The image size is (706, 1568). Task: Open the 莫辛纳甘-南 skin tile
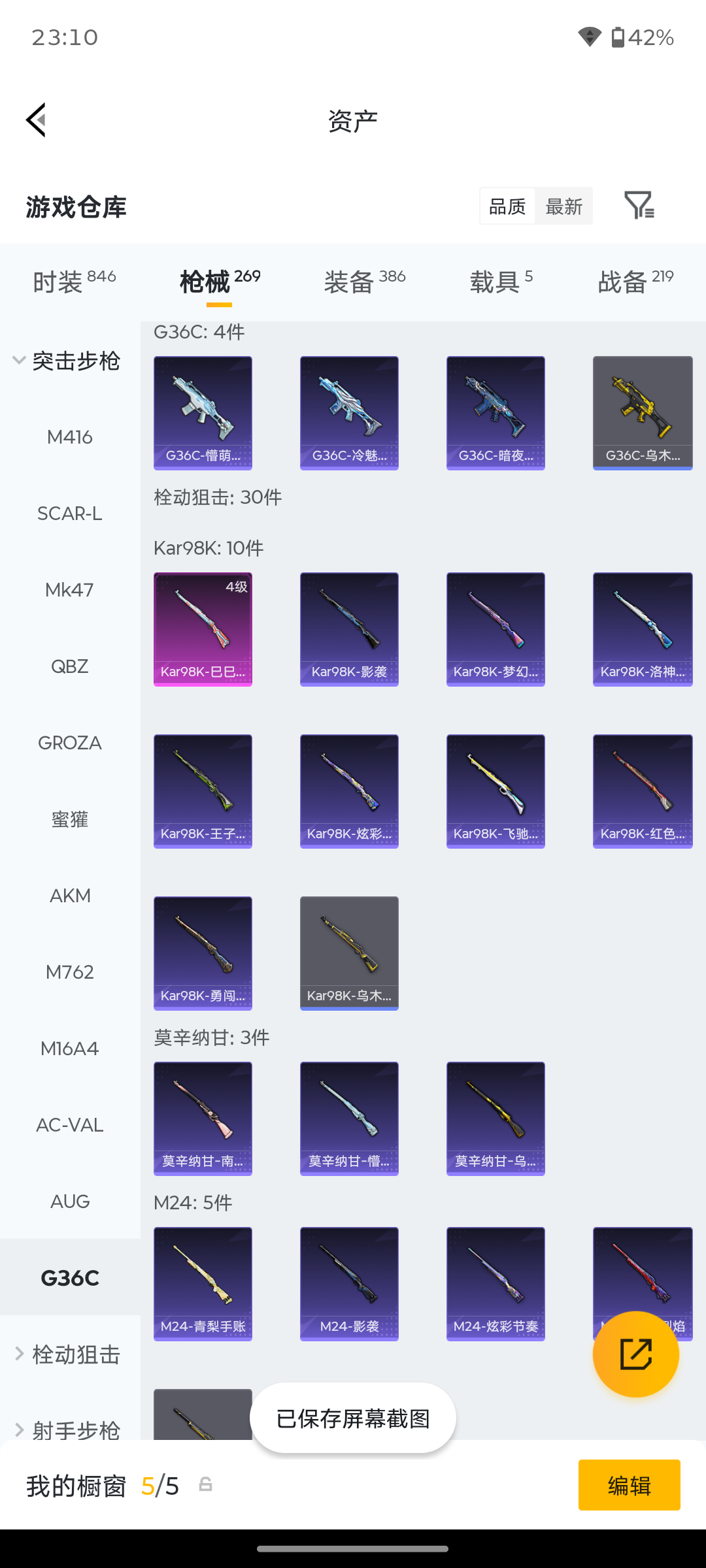[x=203, y=1119]
